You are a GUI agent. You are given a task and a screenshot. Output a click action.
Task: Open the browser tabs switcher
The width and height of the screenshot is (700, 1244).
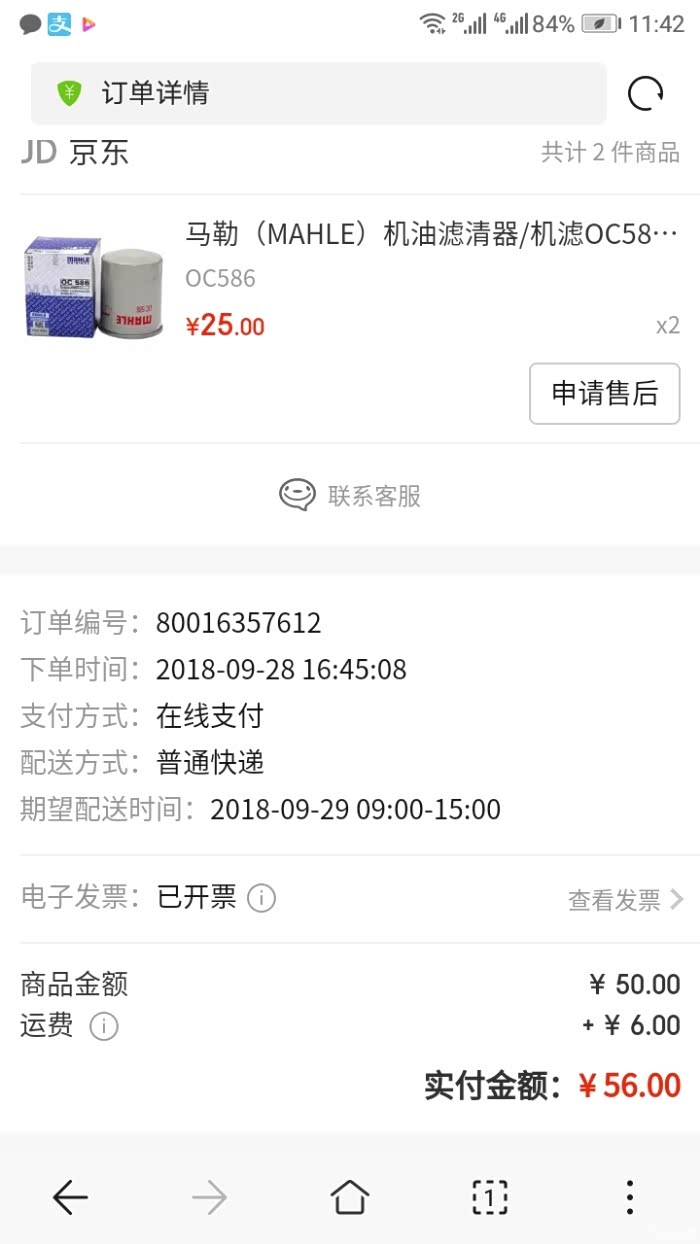[489, 1197]
